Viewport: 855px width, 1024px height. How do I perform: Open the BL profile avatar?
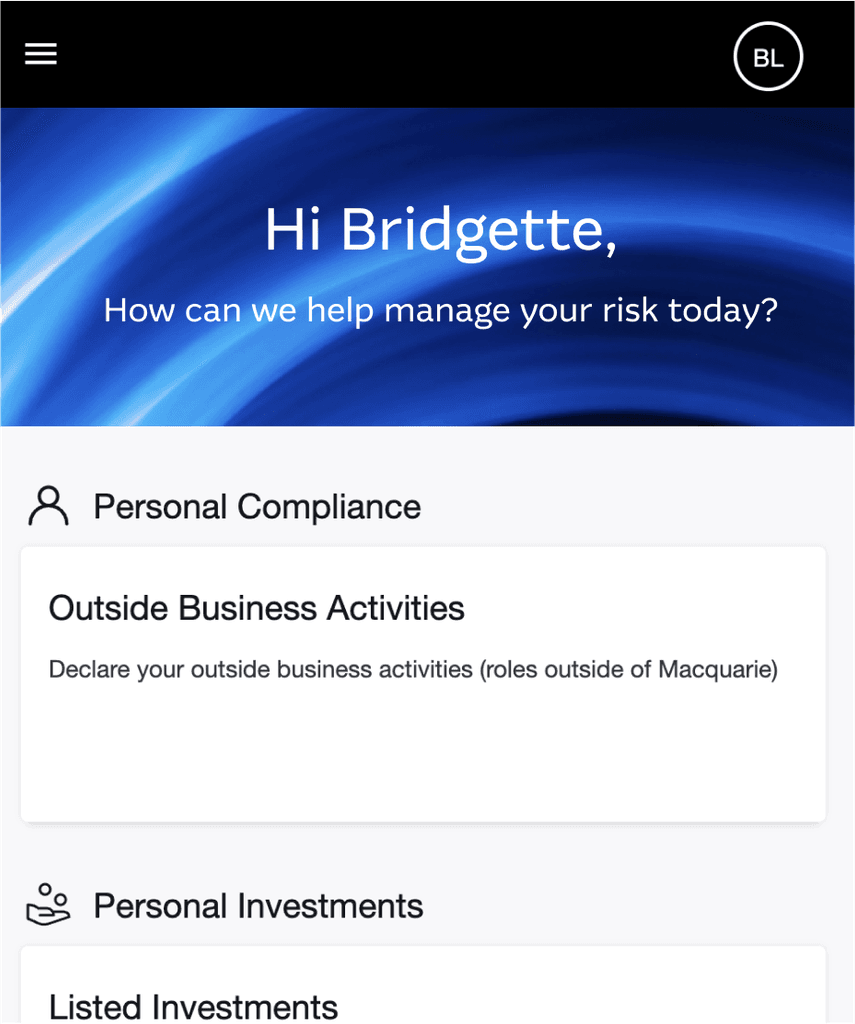click(768, 57)
